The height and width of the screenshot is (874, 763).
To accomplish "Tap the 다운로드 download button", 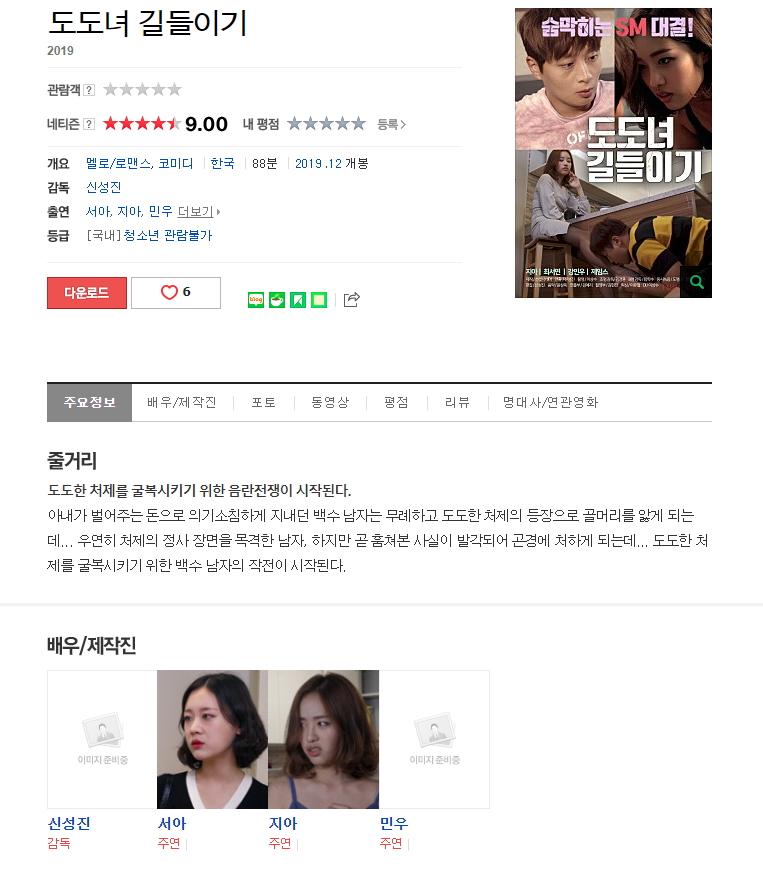I will point(86,293).
